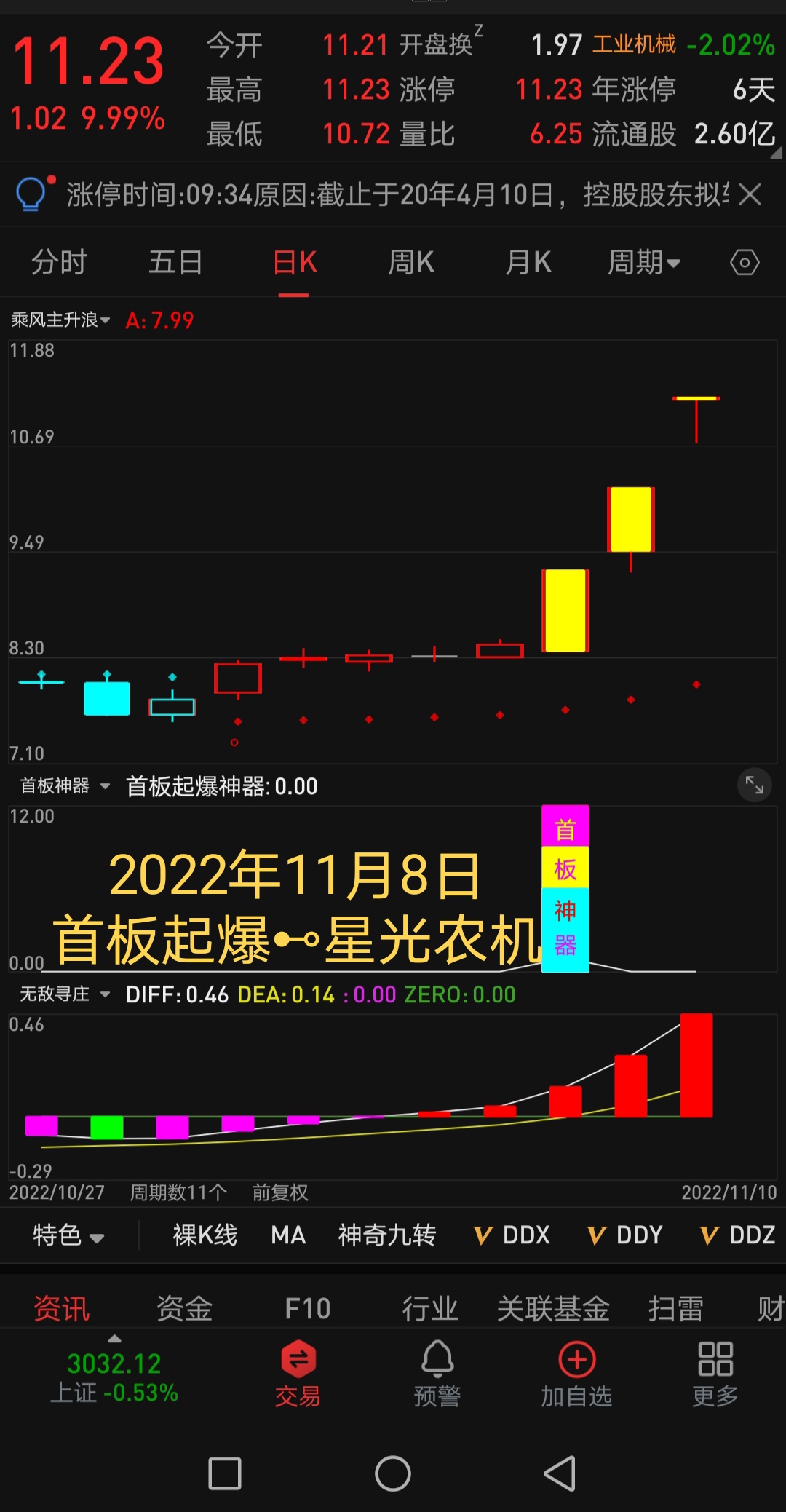
Task: Open the 特色 indicator category dropdown
Action: (68, 1235)
